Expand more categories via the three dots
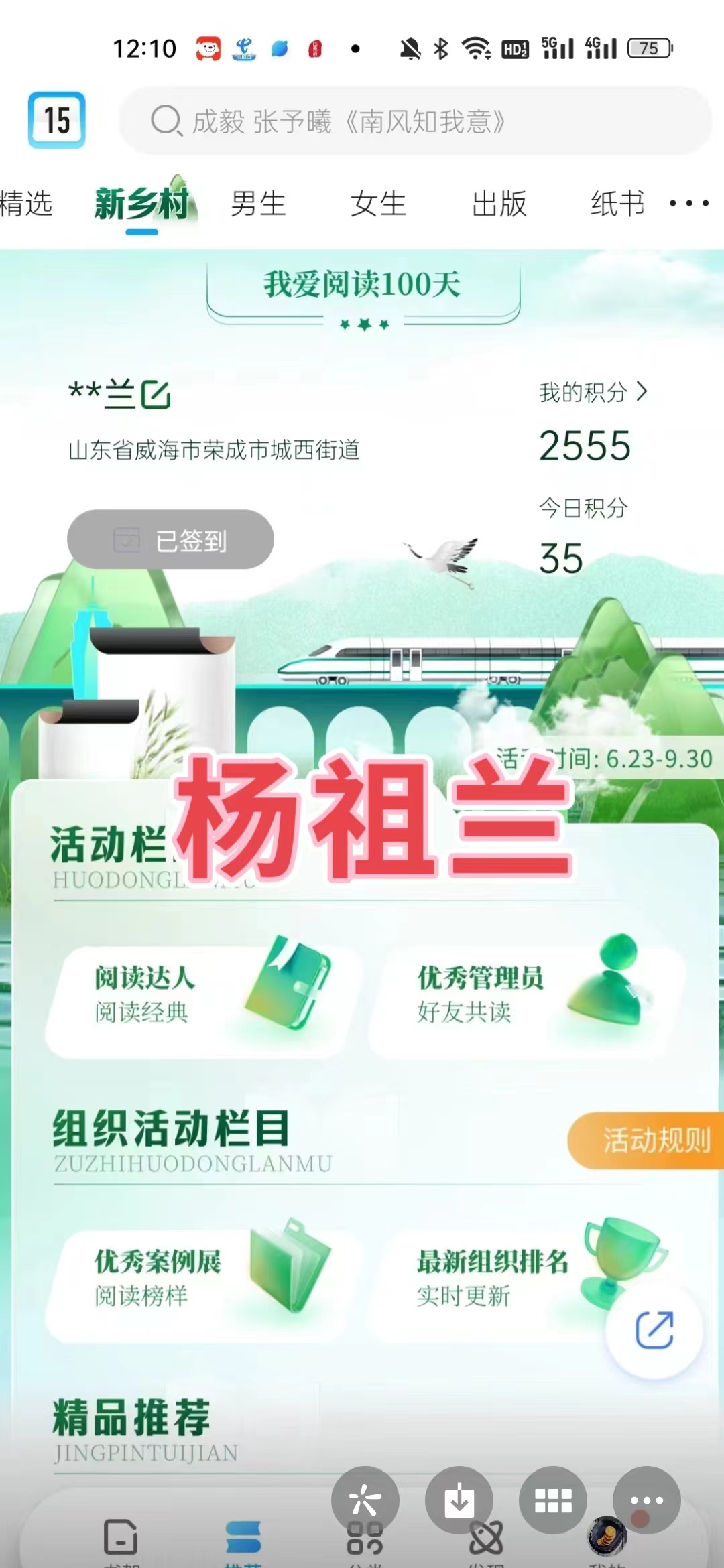The width and height of the screenshot is (724, 1568). point(689,203)
